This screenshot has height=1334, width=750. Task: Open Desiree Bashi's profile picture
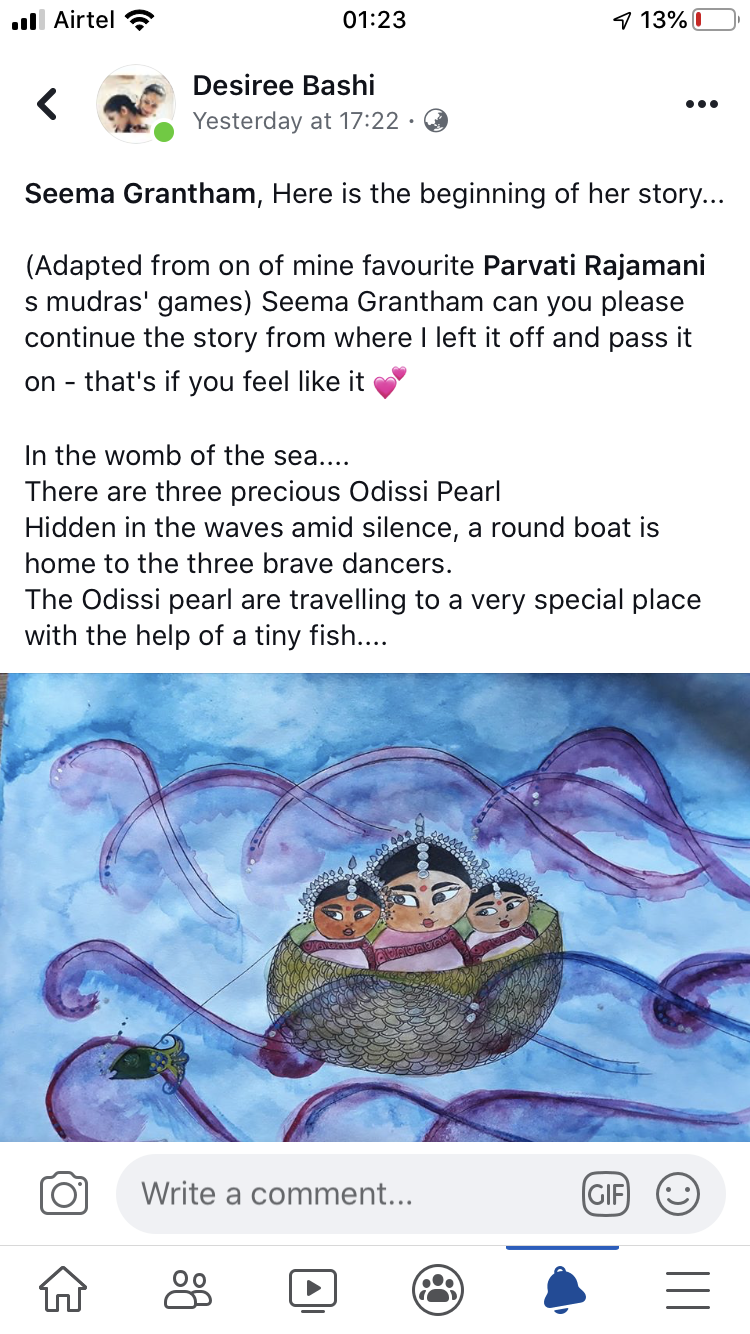134,104
